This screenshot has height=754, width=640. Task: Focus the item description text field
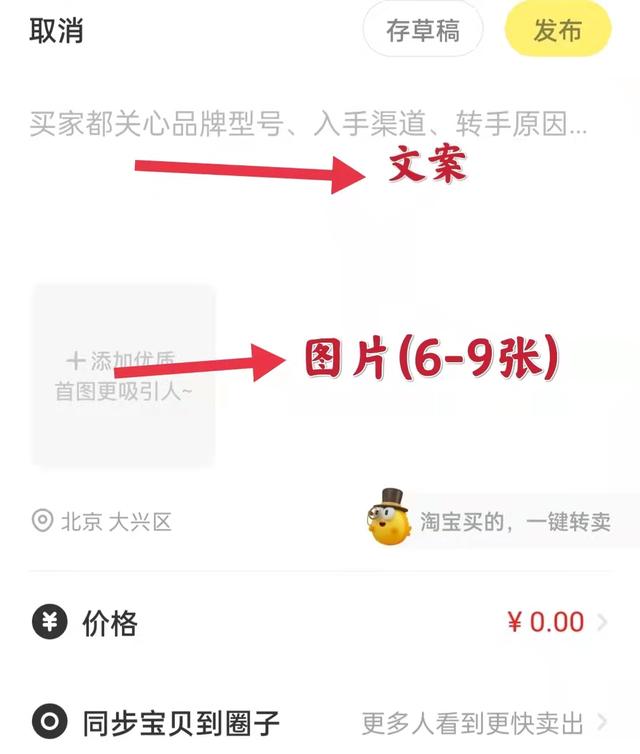pos(308,126)
